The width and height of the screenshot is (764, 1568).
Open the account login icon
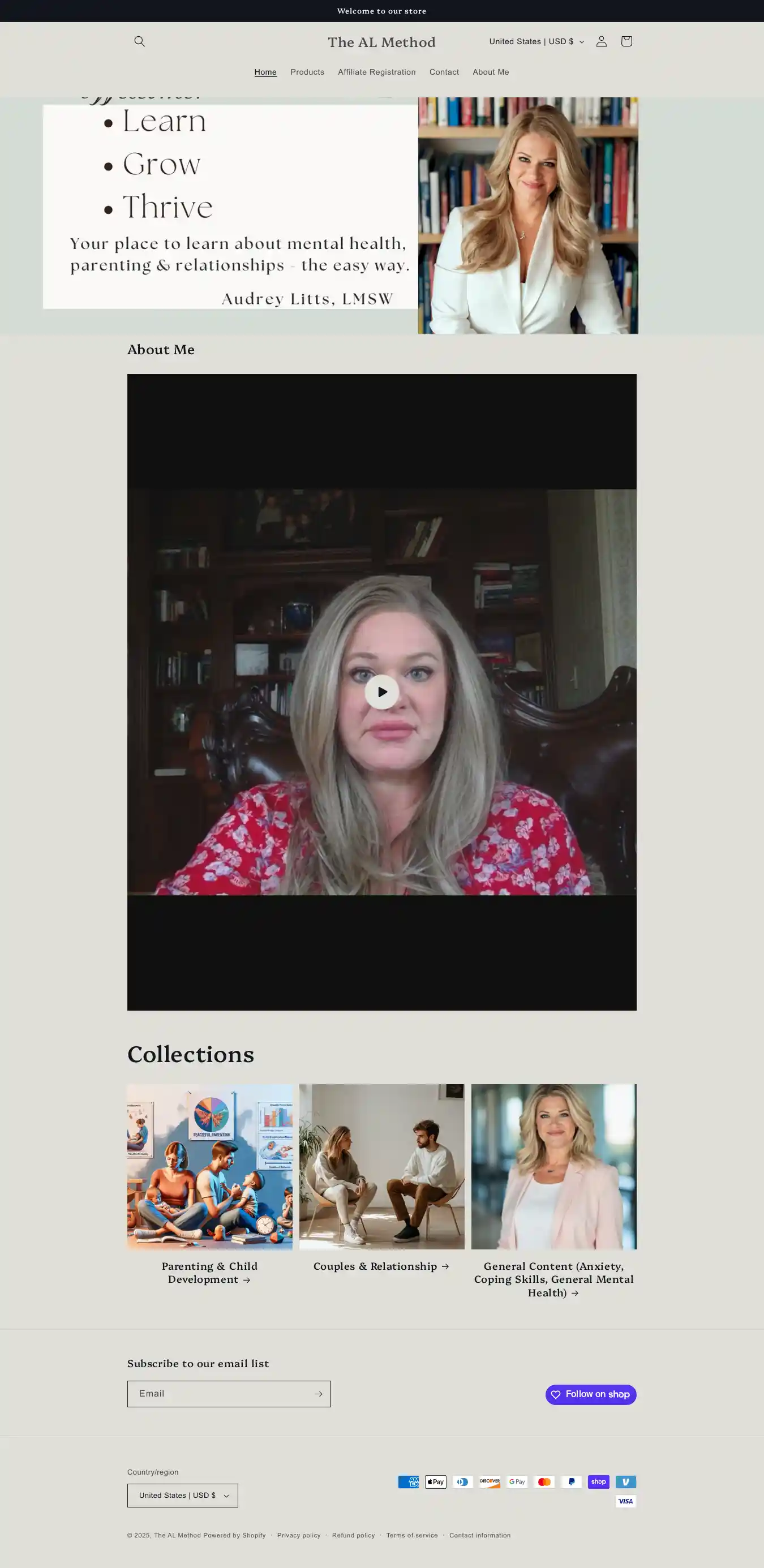tap(601, 41)
